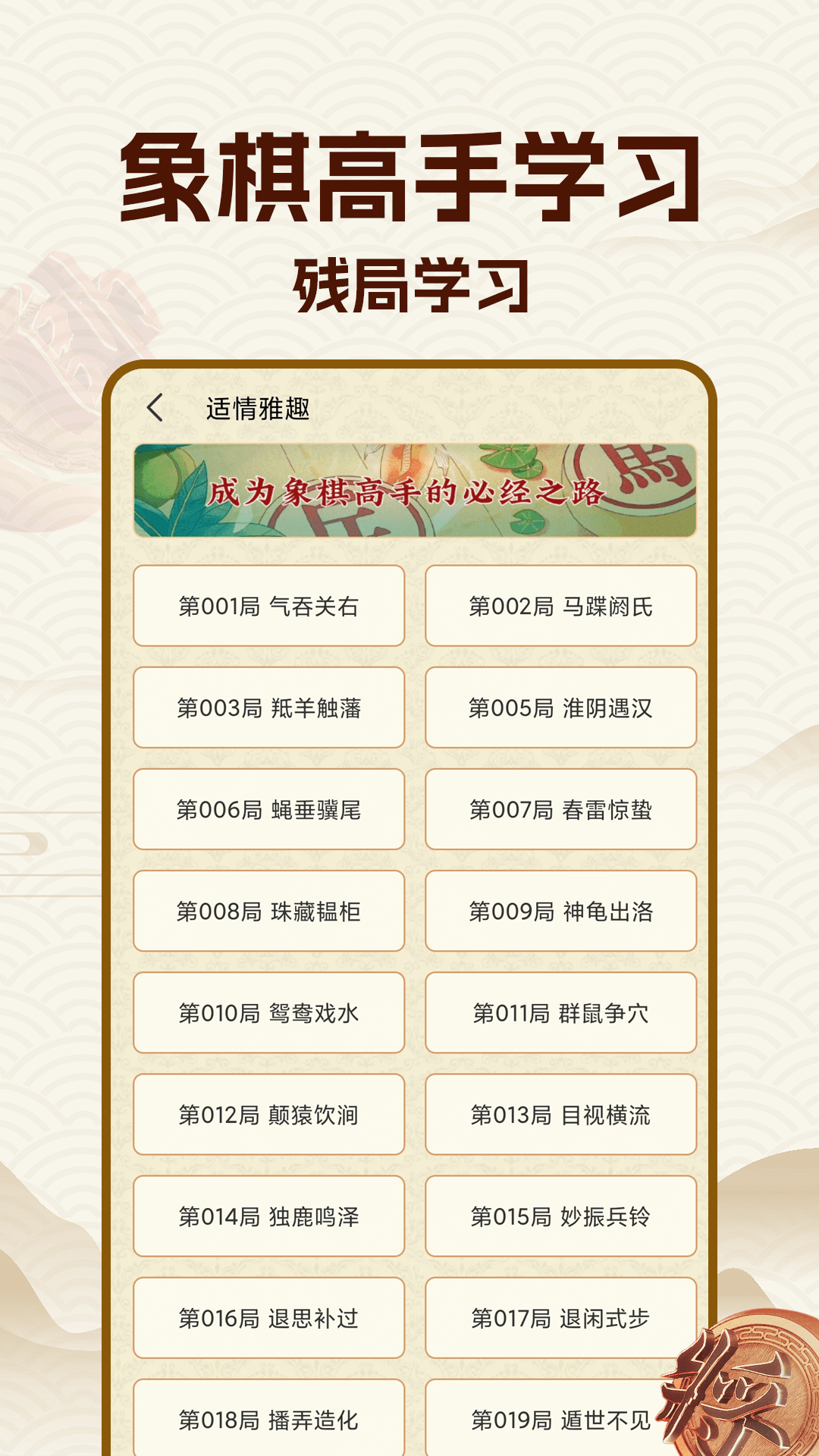Select 第008局 珠藏韫柜
819x1456 pixels.
[x=269, y=912]
